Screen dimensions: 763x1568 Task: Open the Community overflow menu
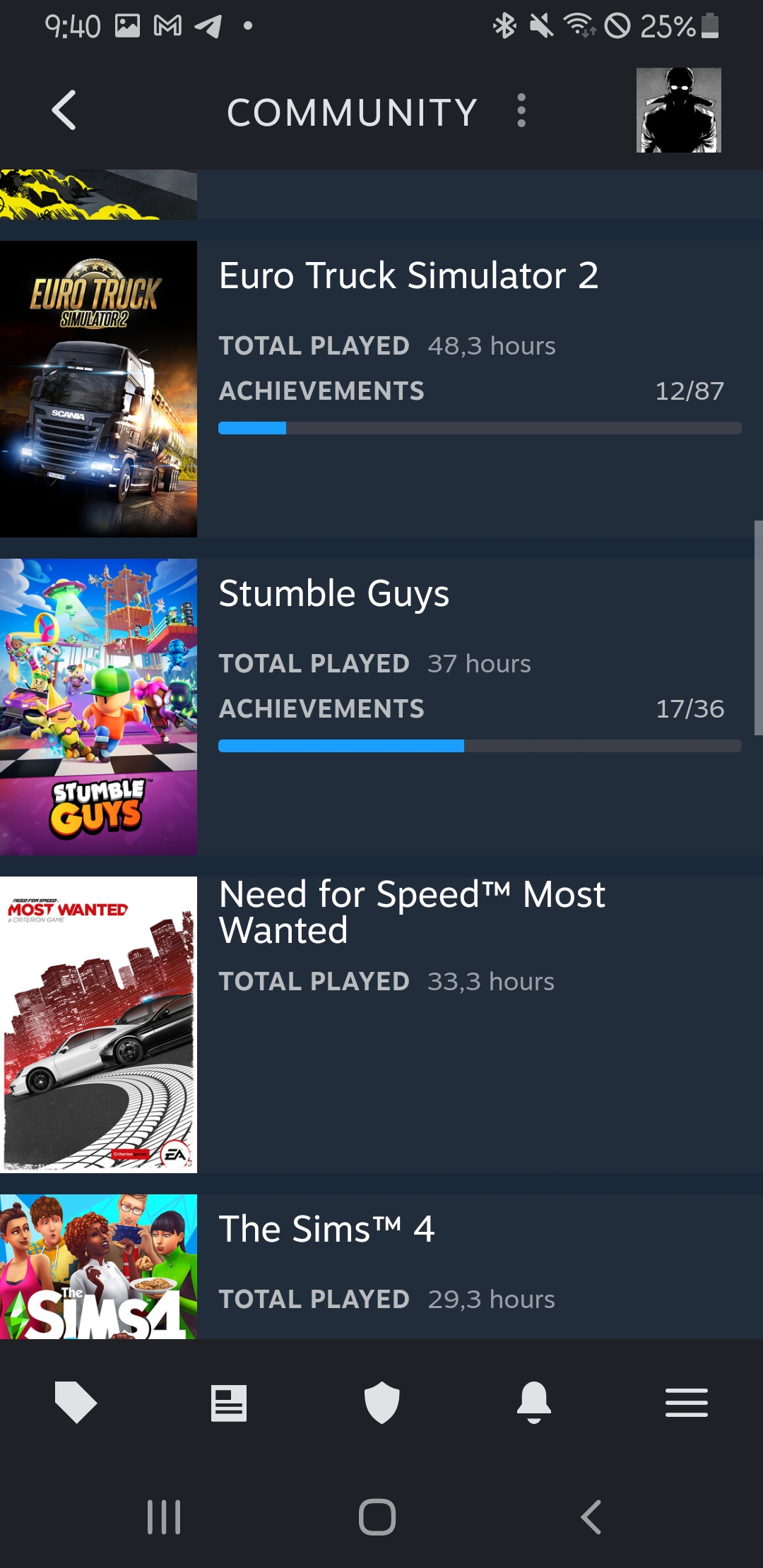click(x=521, y=111)
